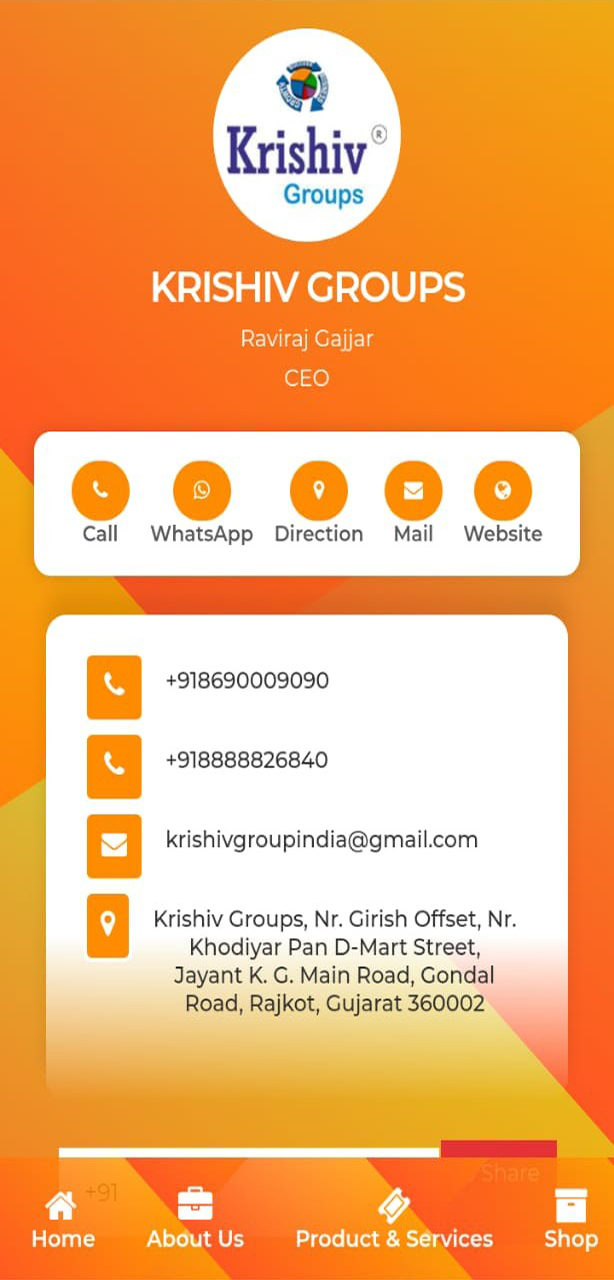Dial the number +918888826840
This screenshot has width=614, height=1280.
tap(246, 760)
